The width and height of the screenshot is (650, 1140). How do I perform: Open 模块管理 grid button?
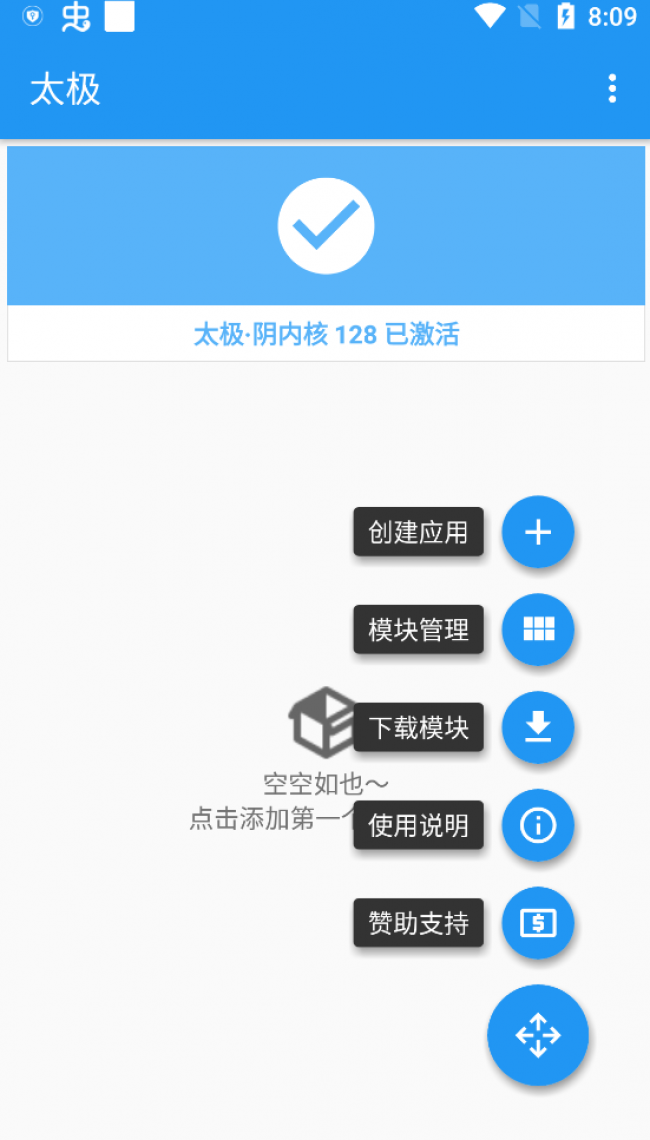[538, 629]
